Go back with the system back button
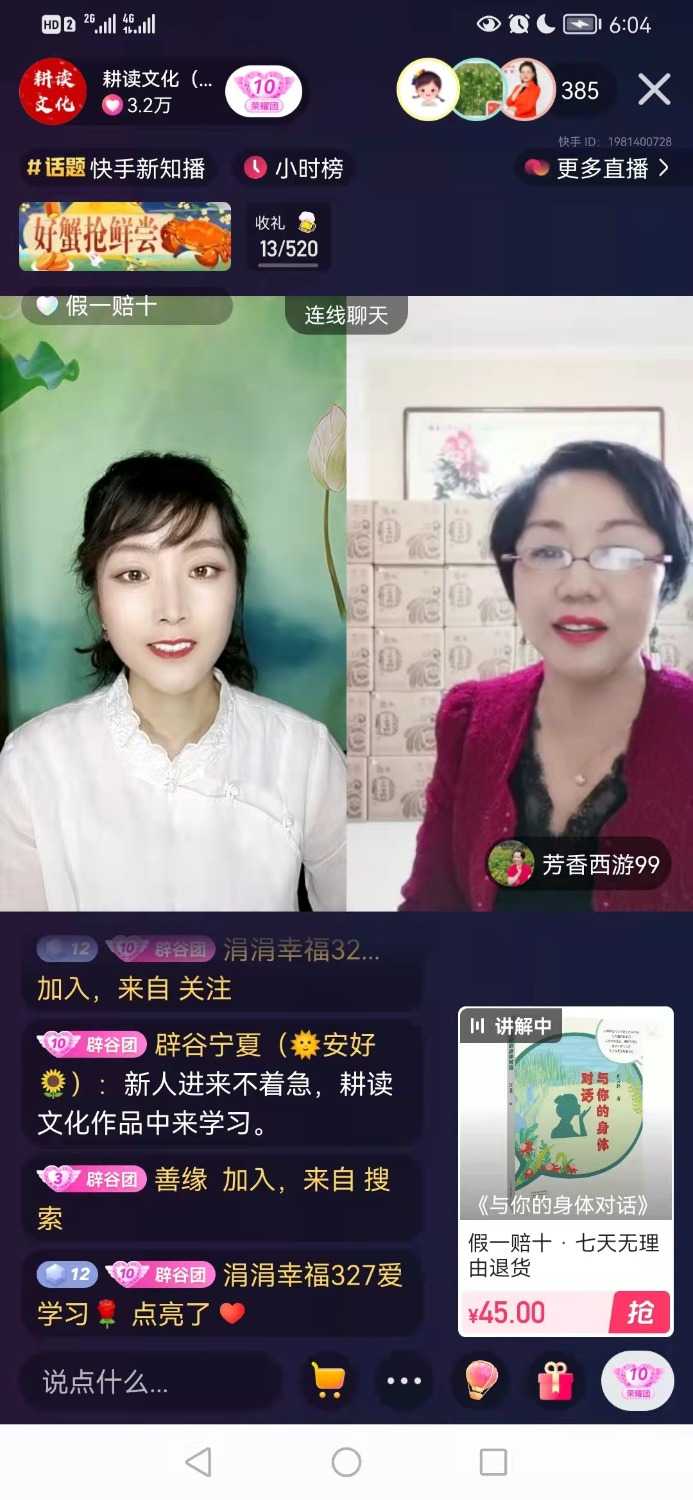This screenshot has width=693, height=1500. click(199, 1462)
